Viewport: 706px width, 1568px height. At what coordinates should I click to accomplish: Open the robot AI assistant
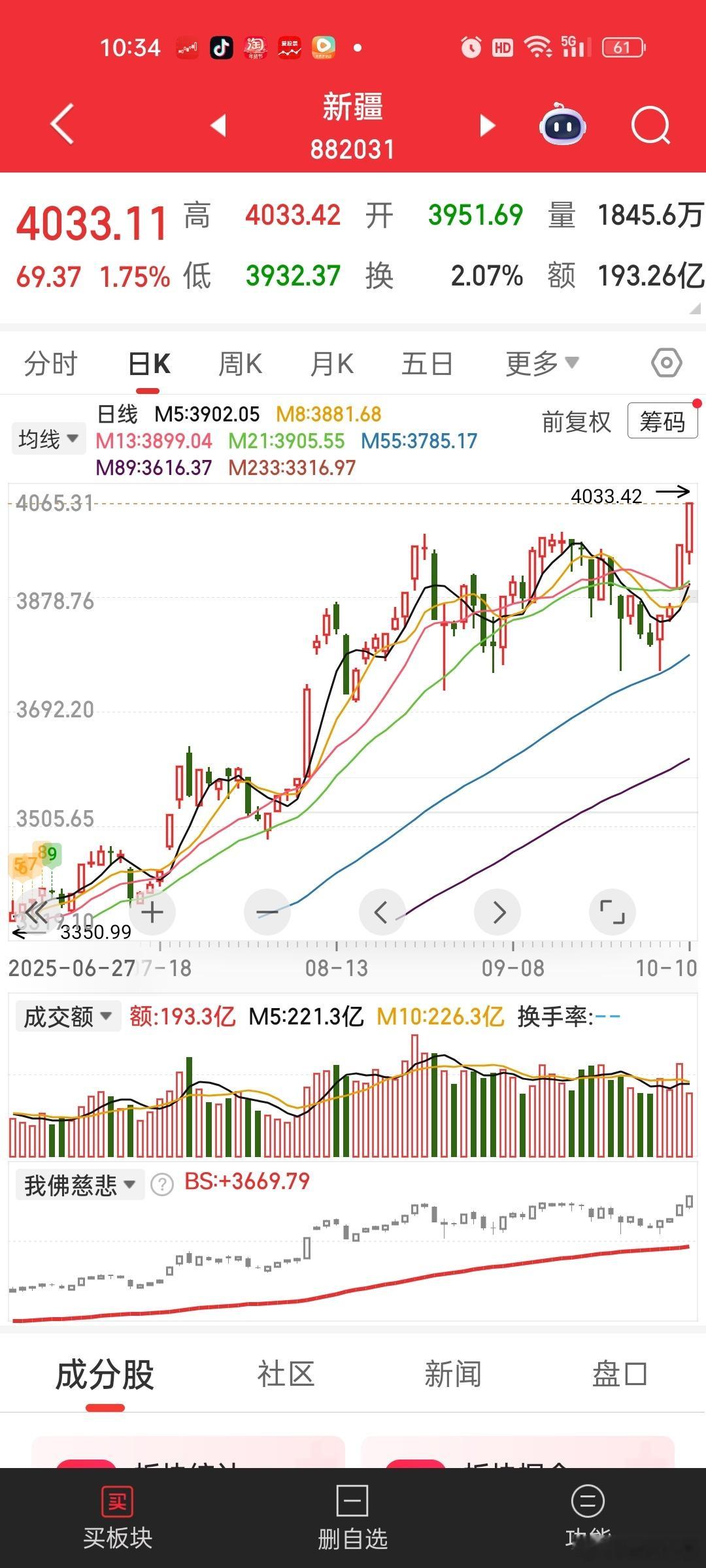tap(562, 124)
